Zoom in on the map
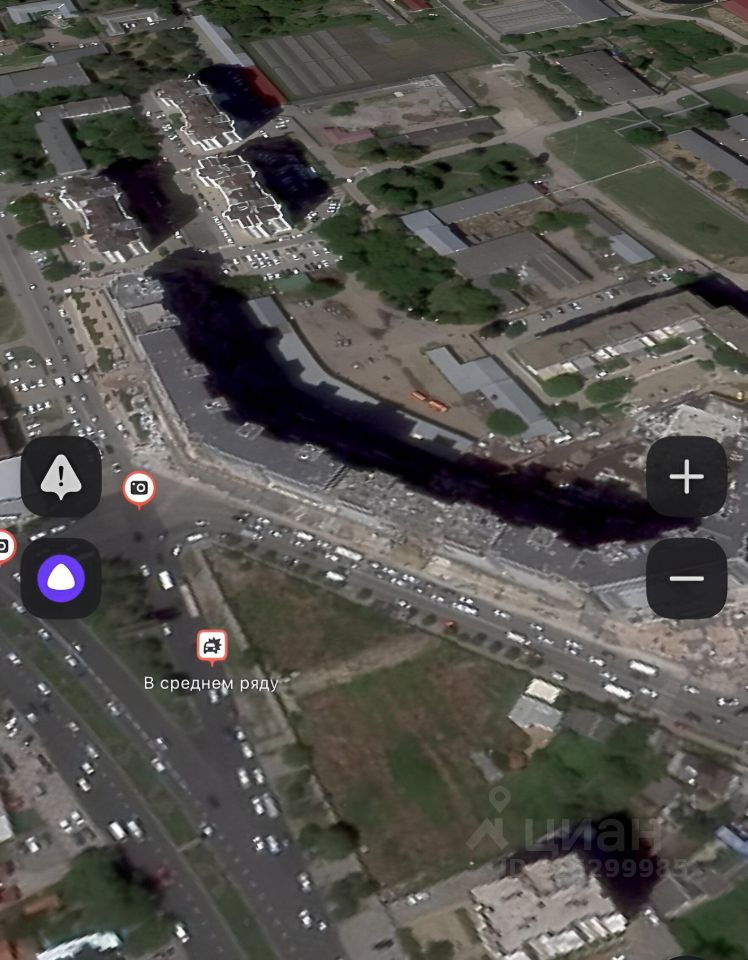Viewport: 748px width, 960px height. [x=686, y=477]
